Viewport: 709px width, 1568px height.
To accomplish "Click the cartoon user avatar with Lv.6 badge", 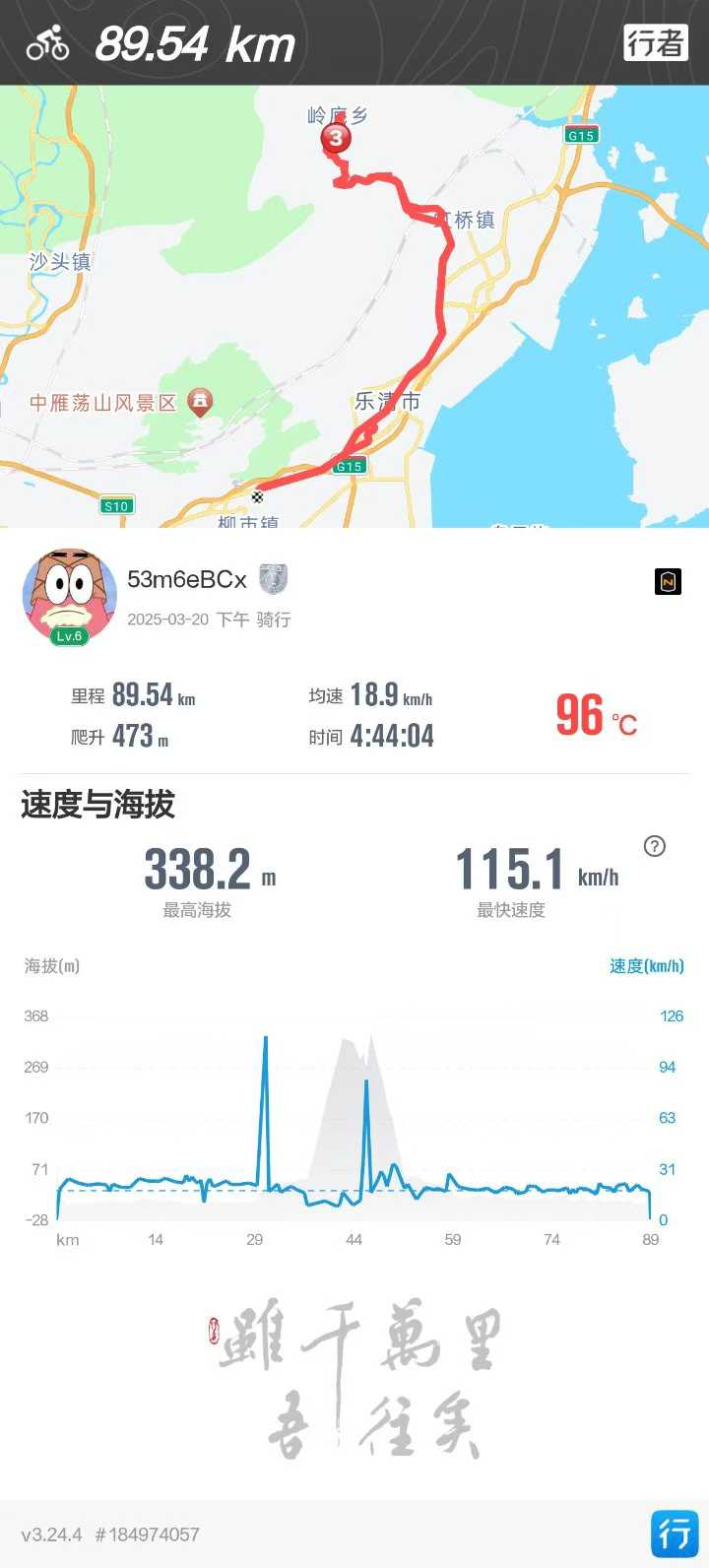I will pyautogui.click(x=69, y=596).
